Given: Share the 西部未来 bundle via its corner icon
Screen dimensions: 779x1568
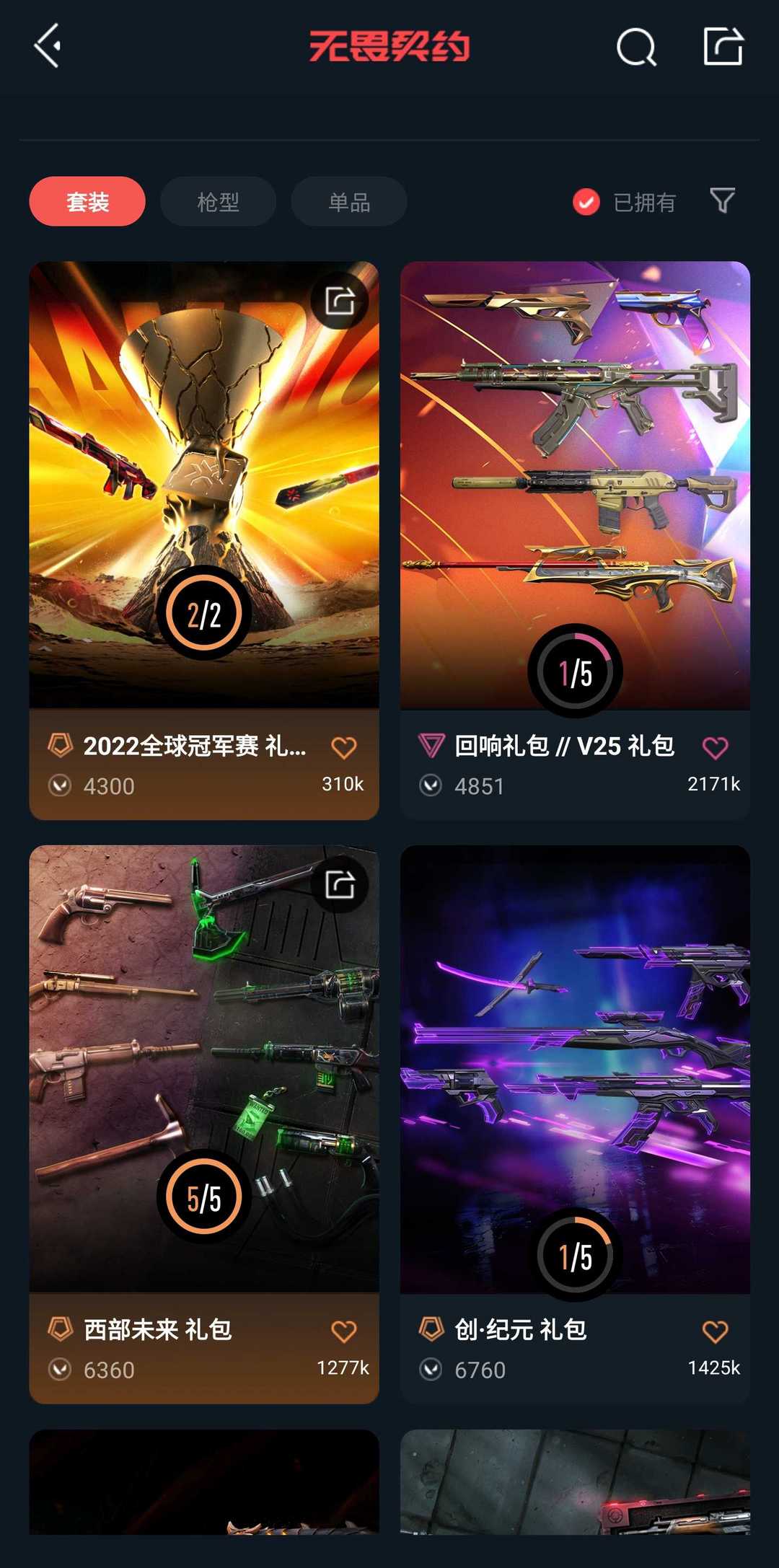Looking at the screenshot, I should pos(340,885).
